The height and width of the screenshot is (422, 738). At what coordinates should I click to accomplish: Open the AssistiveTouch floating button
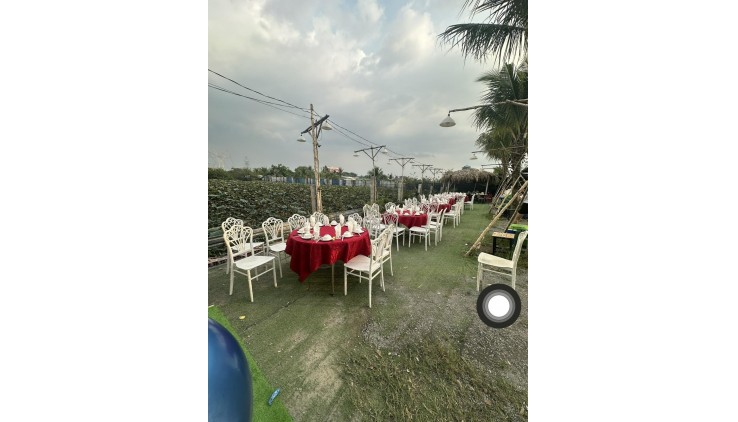coord(498,306)
